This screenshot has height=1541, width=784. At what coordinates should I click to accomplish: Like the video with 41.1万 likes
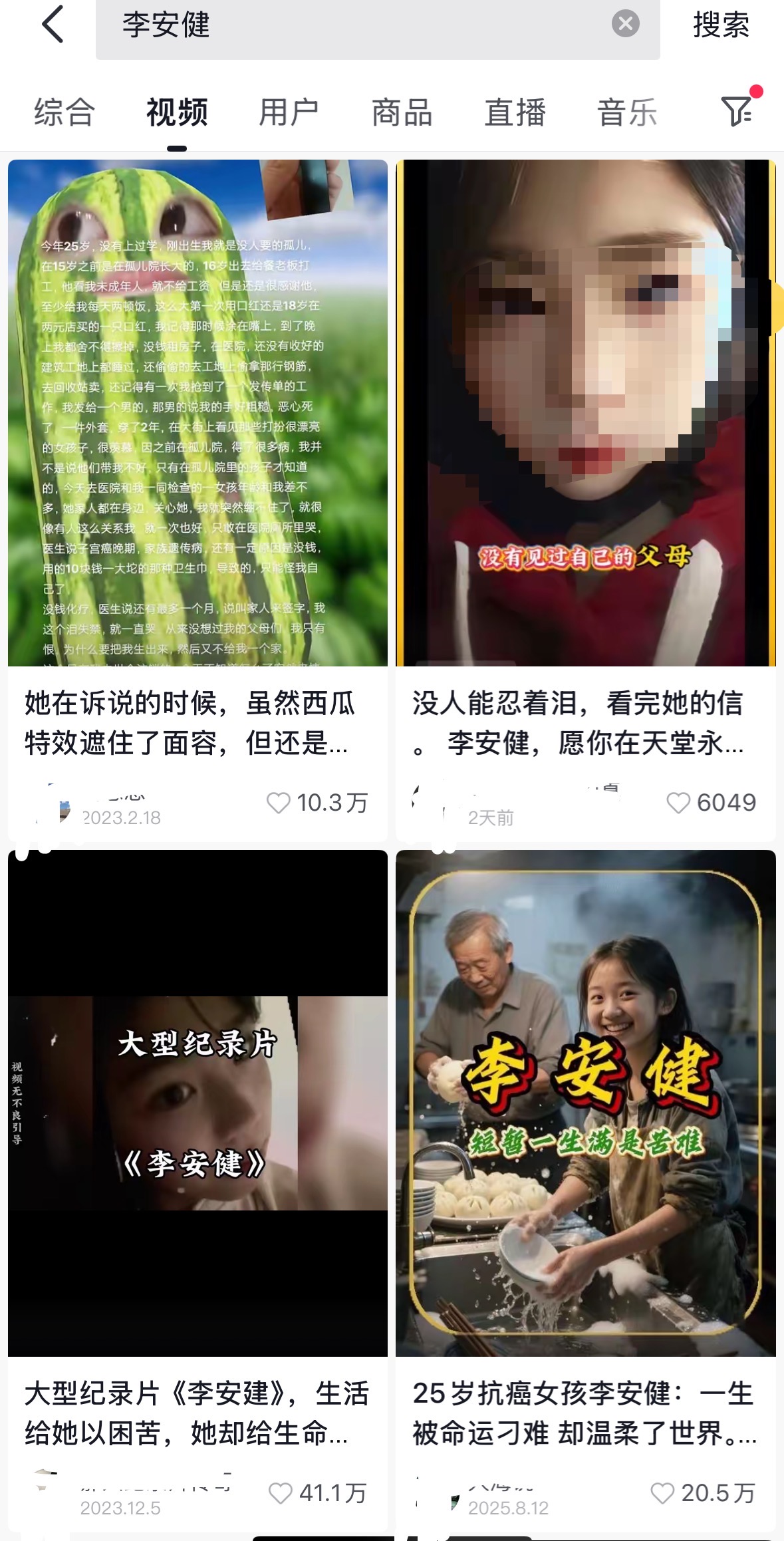click(281, 1493)
